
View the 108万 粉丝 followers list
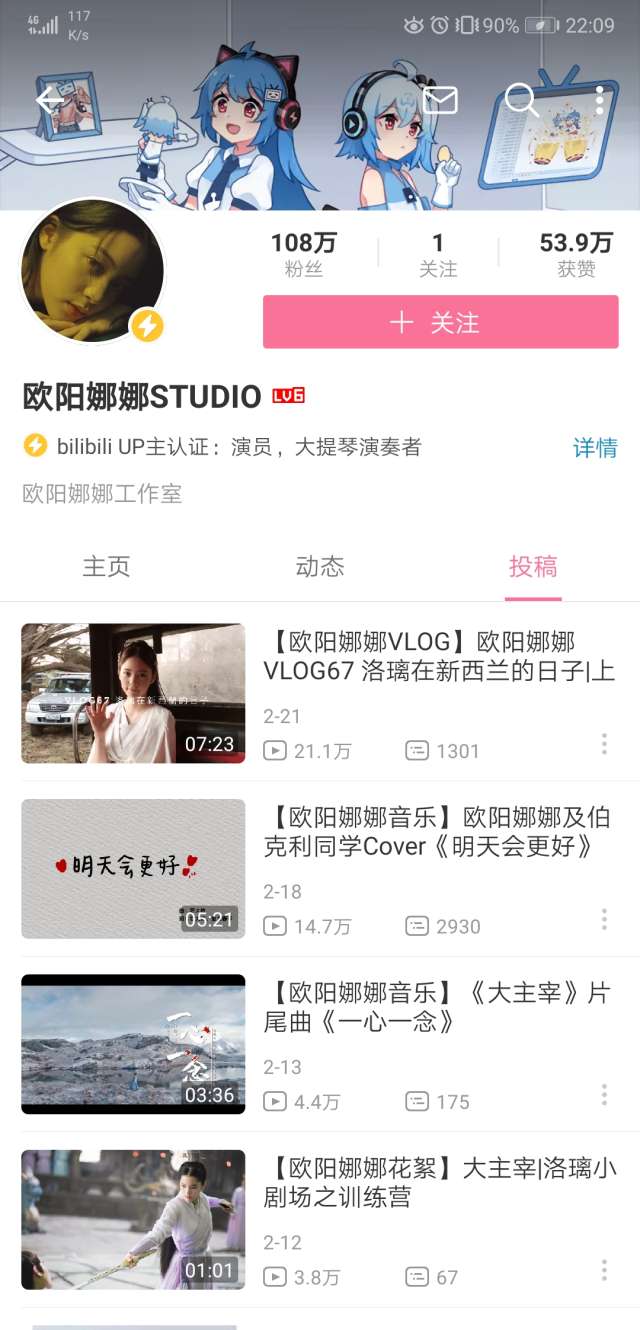click(x=303, y=255)
